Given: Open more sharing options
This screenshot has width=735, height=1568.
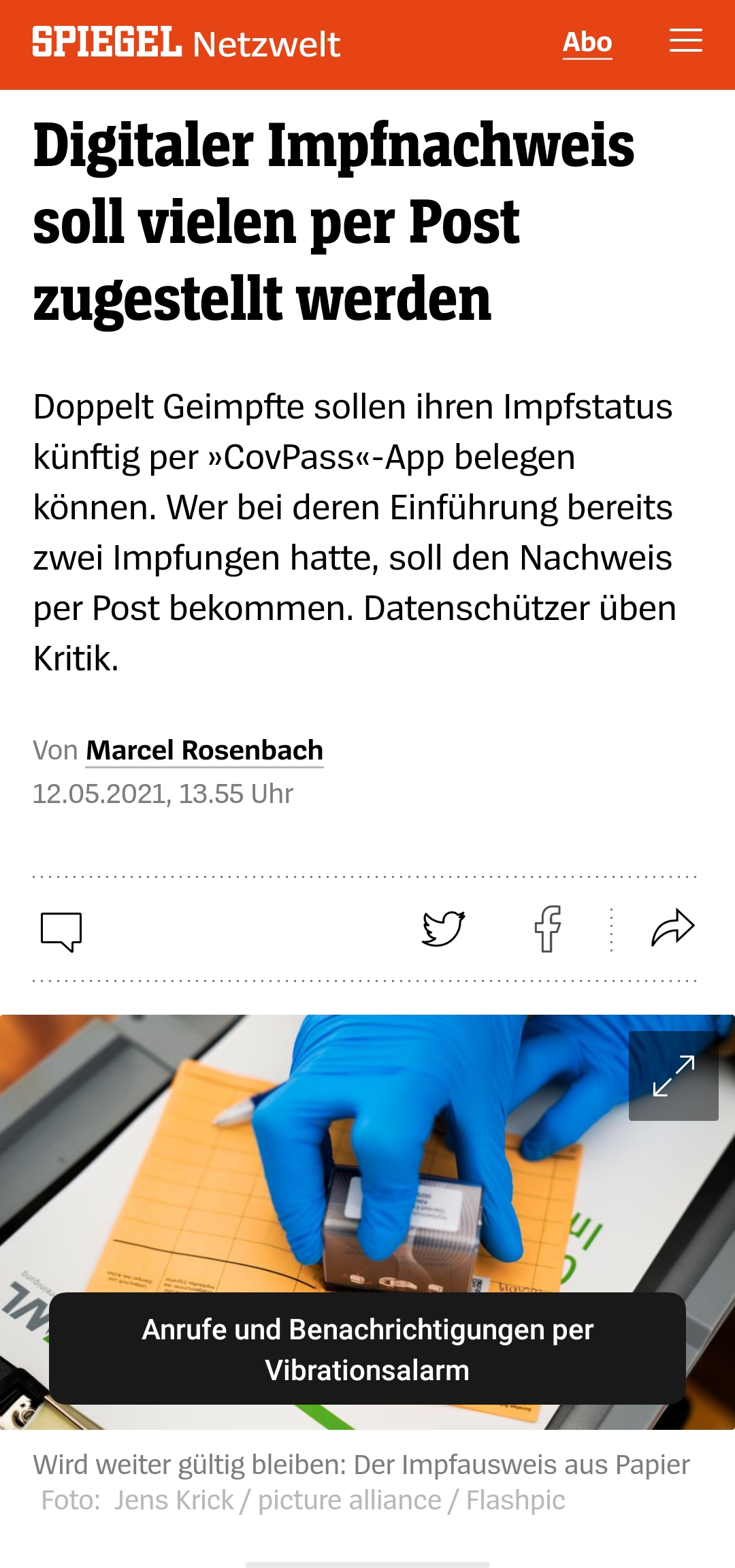Looking at the screenshot, I should [x=672, y=929].
